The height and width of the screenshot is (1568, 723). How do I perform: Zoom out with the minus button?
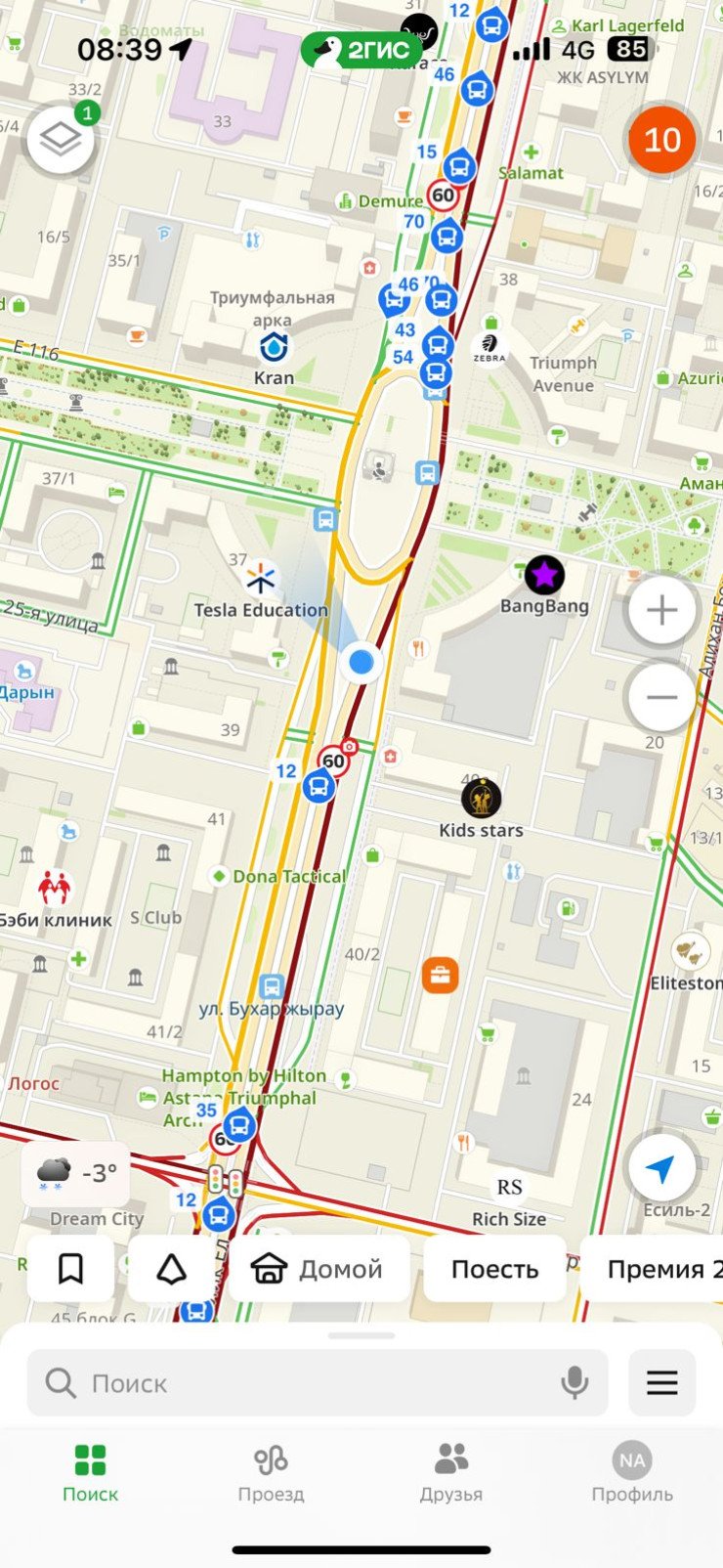pyautogui.click(x=661, y=697)
